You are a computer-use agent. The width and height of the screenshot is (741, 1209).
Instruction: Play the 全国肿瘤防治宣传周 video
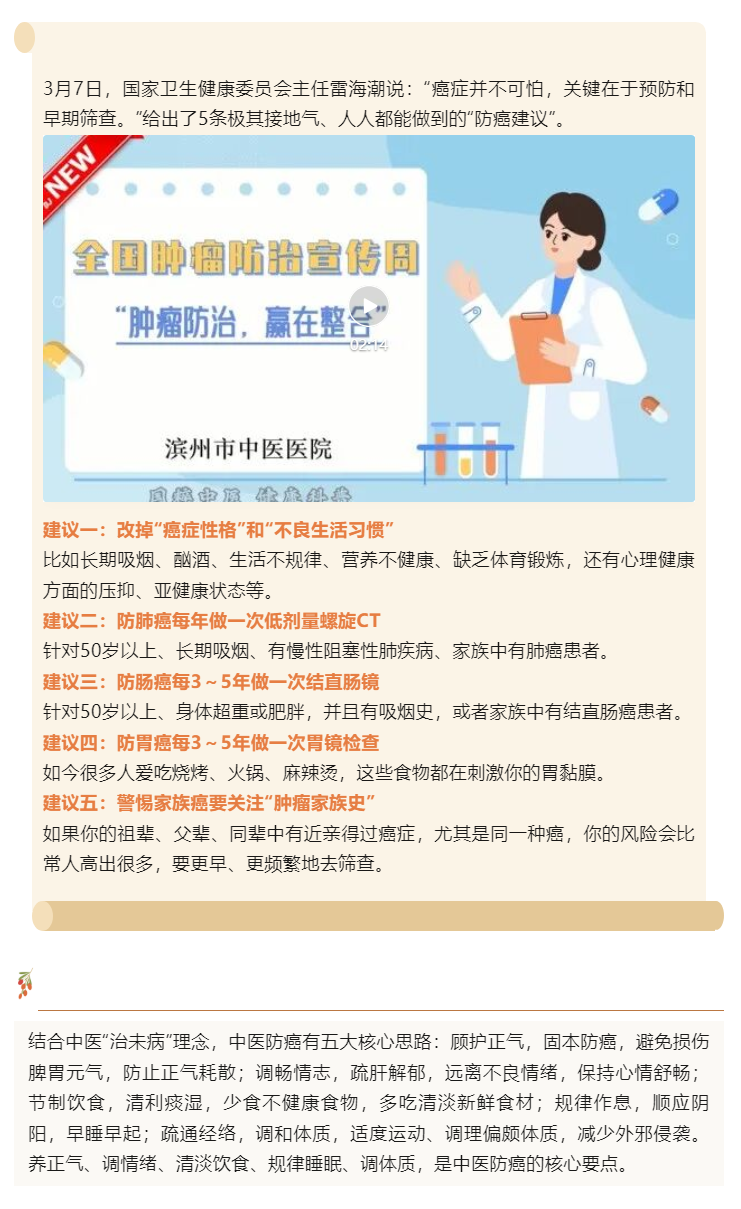pos(369,307)
